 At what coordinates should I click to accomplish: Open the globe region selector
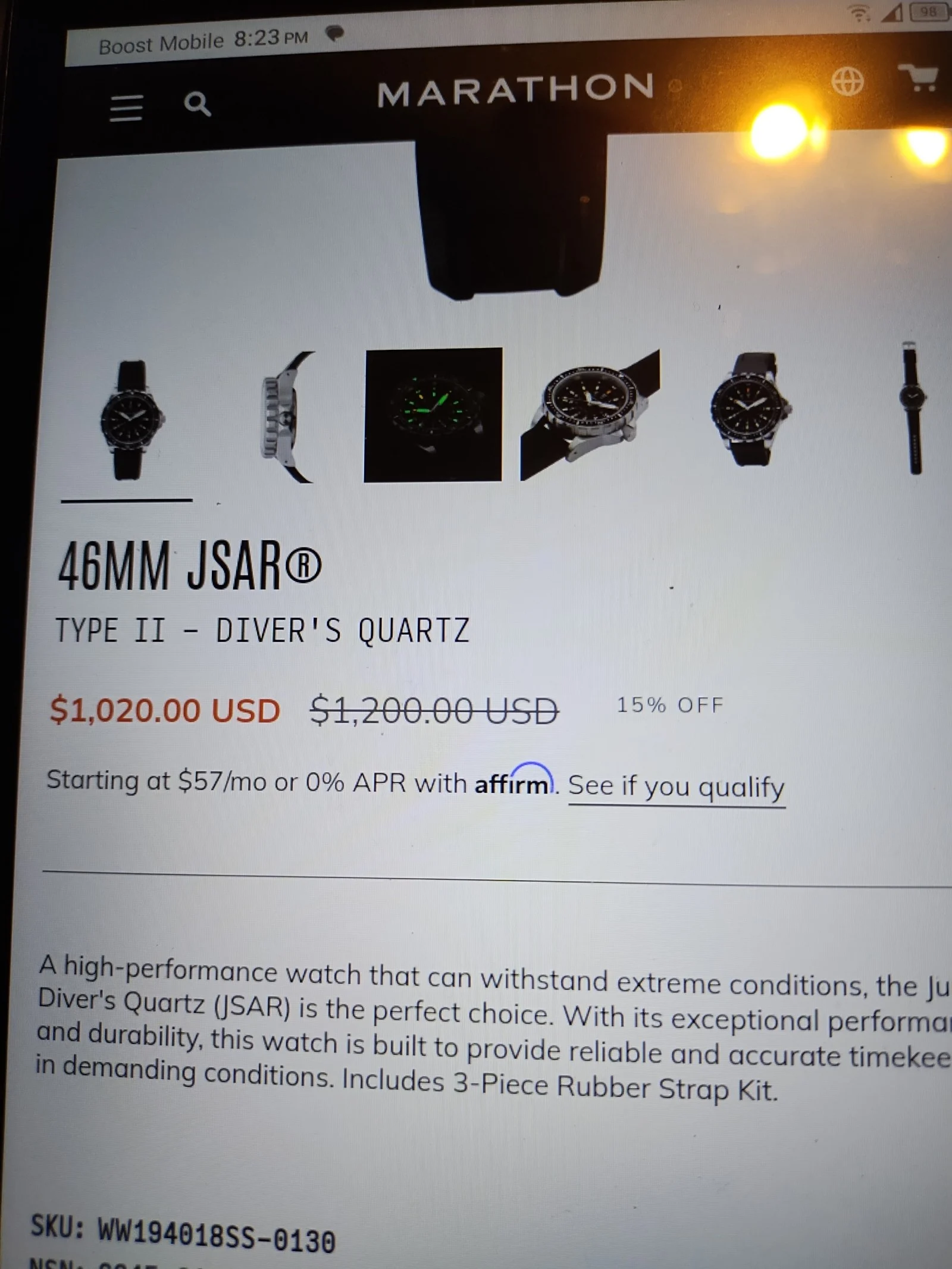[x=847, y=82]
